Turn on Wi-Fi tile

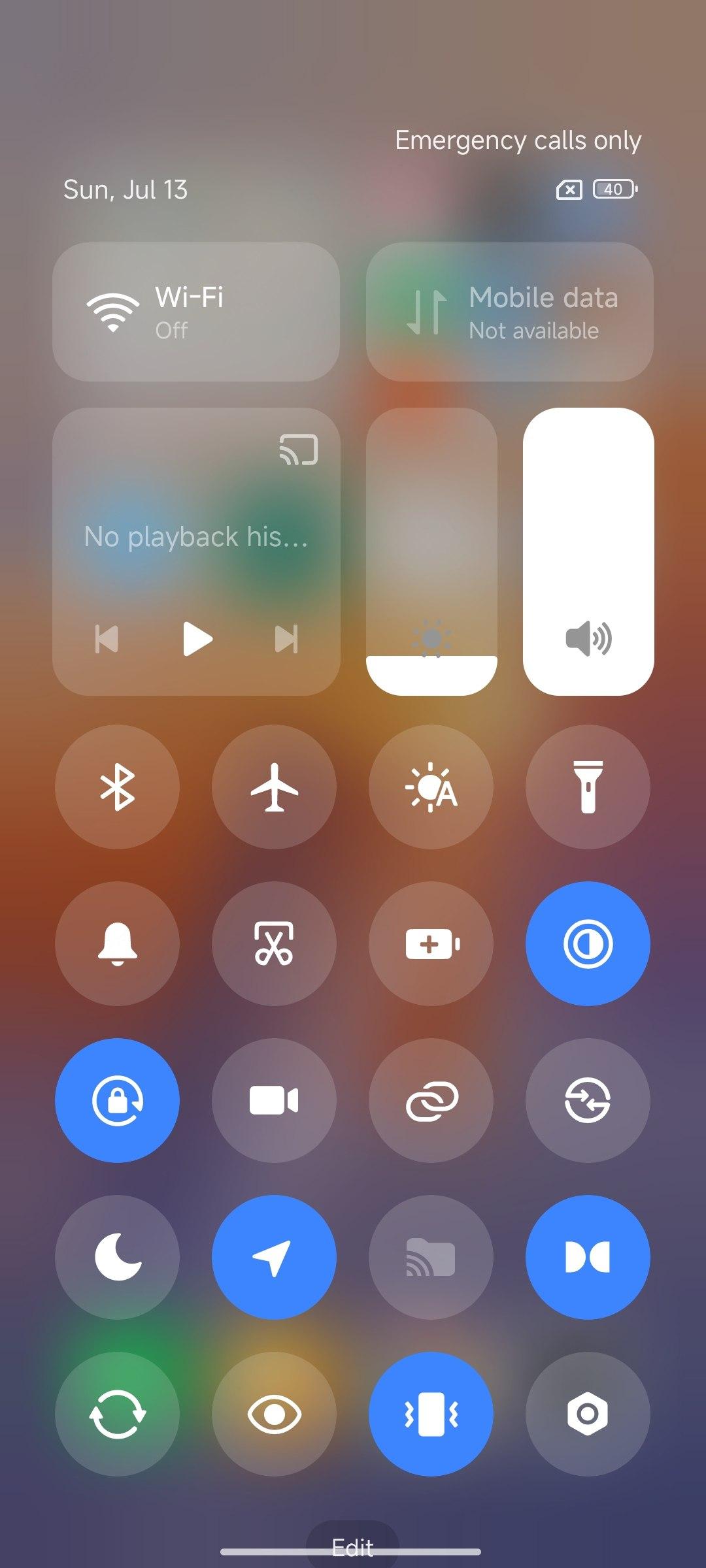[196, 312]
